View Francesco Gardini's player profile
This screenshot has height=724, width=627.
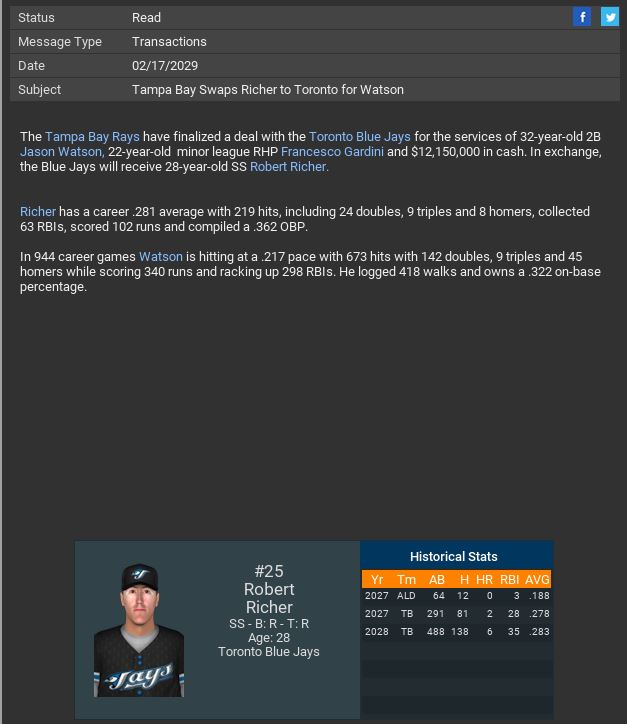[331, 152]
